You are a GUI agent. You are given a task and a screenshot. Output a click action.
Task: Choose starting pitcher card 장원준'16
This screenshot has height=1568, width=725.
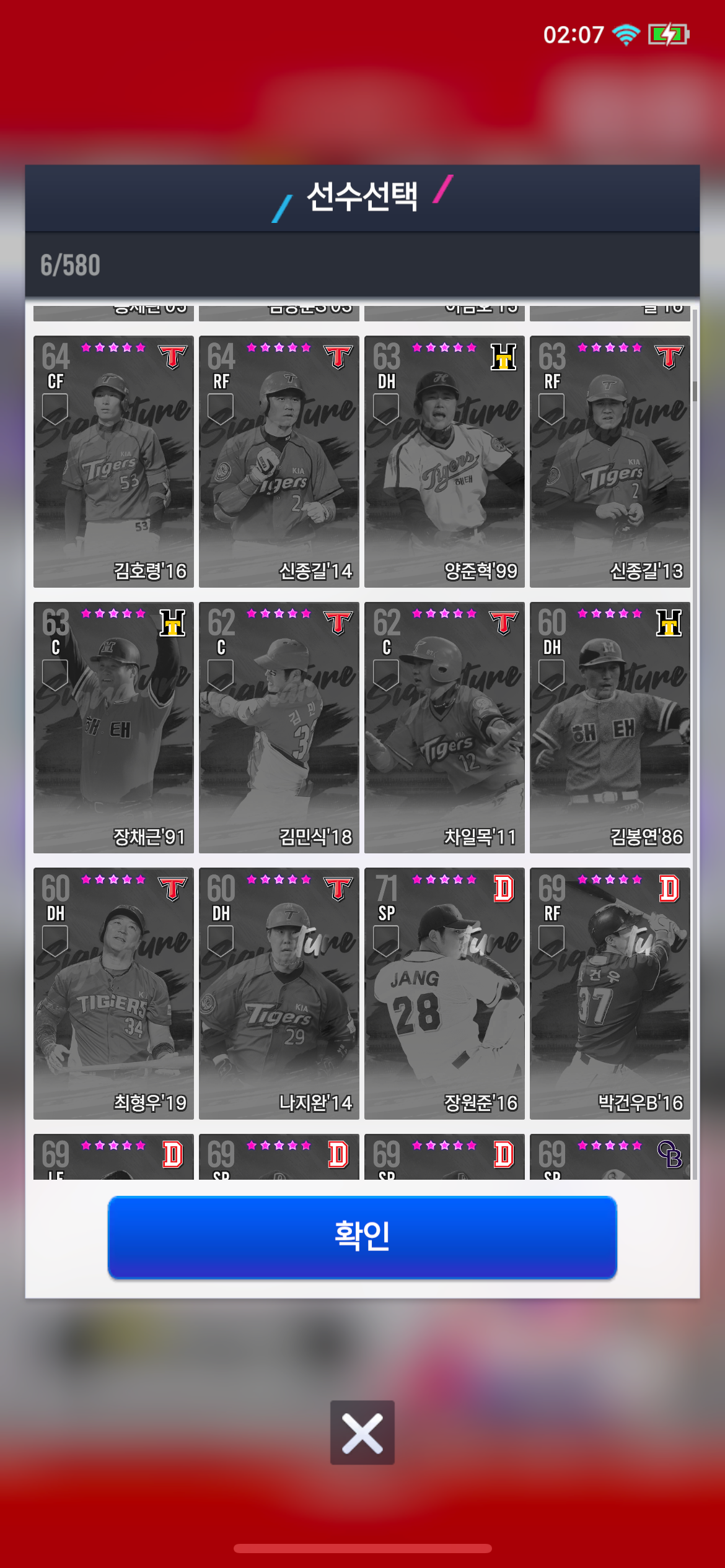[x=444, y=993]
